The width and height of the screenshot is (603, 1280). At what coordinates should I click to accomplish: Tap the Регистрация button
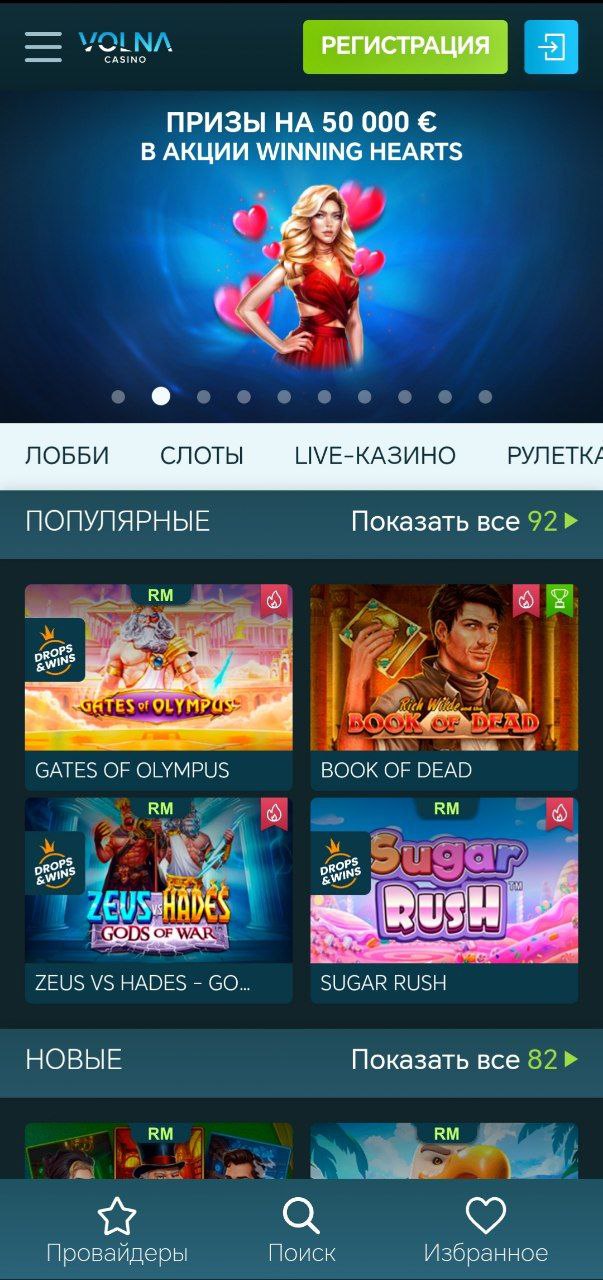click(x=405, y=47)
